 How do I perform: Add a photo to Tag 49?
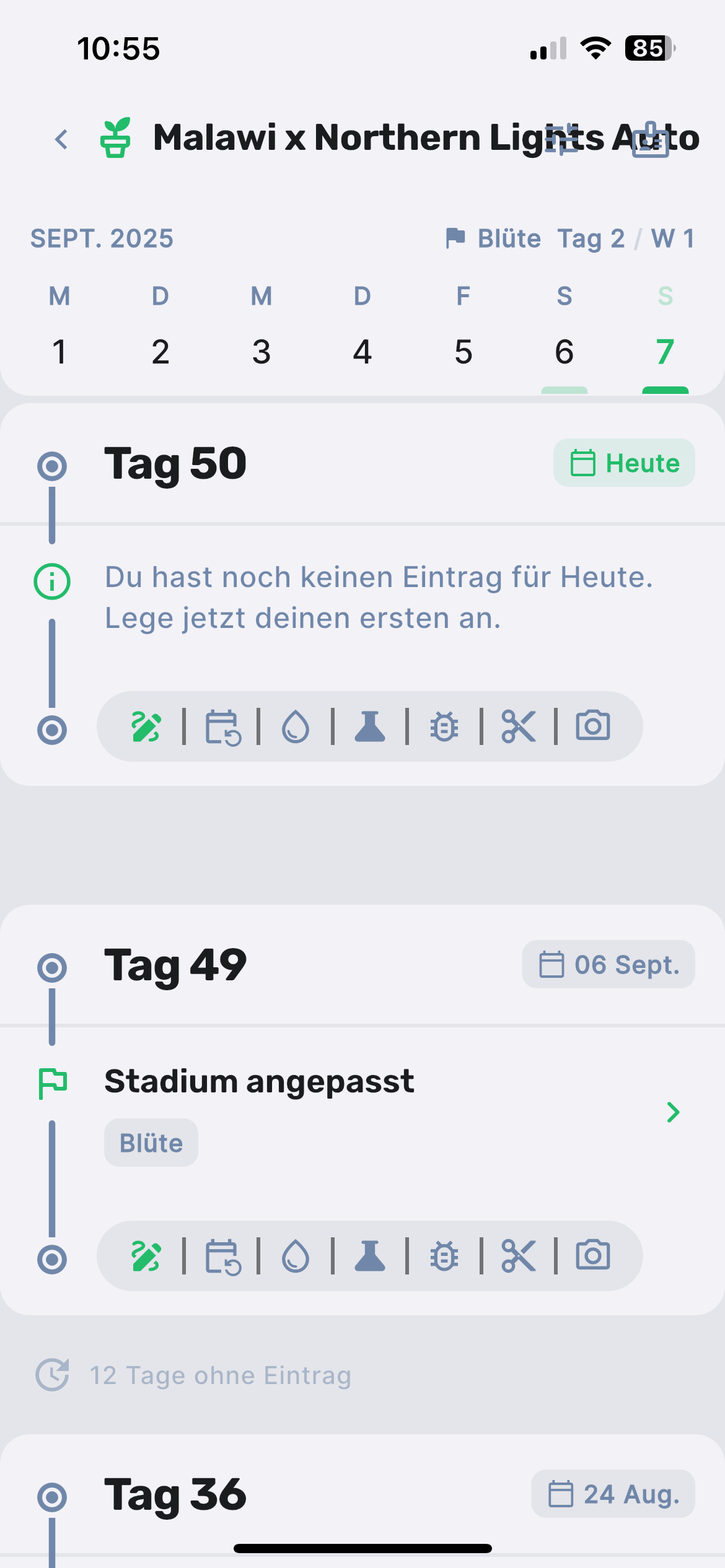[593, 1257]
